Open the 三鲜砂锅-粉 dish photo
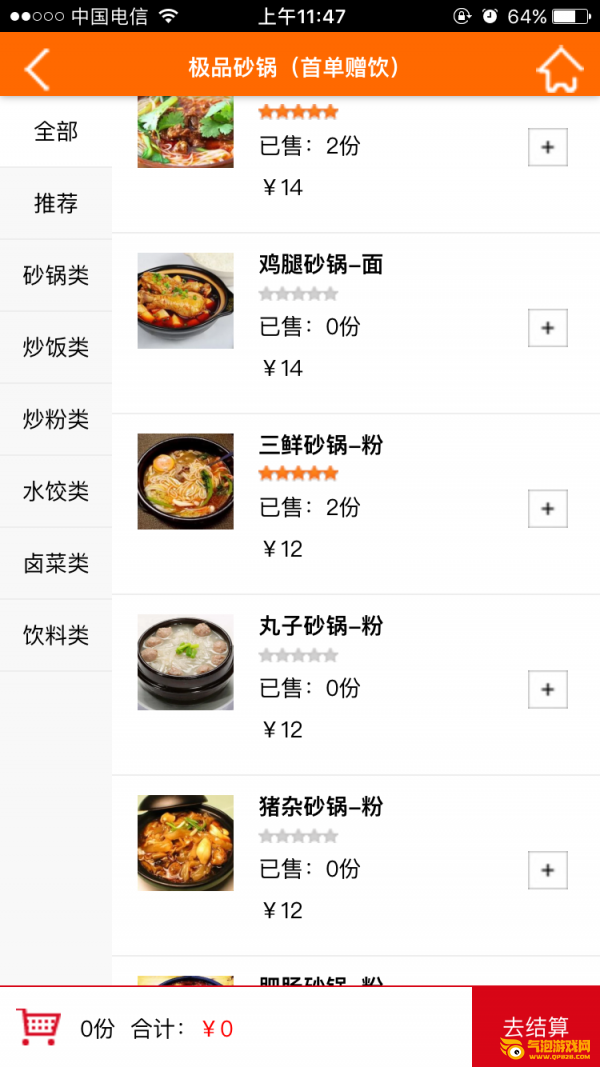Image resolution: width=600 pixels, height=1067 pixels. click(185, 481)
